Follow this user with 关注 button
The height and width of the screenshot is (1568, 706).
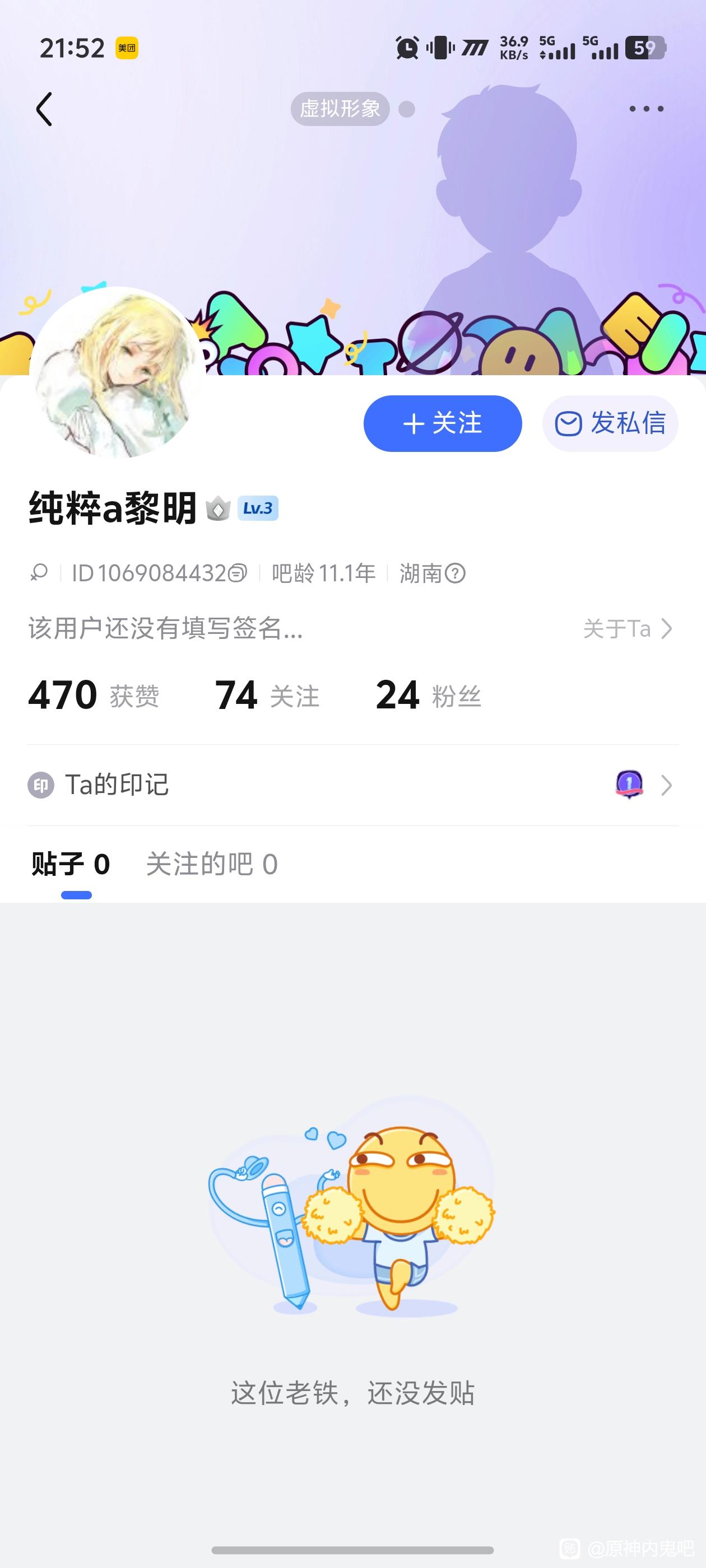pos(442,424)
